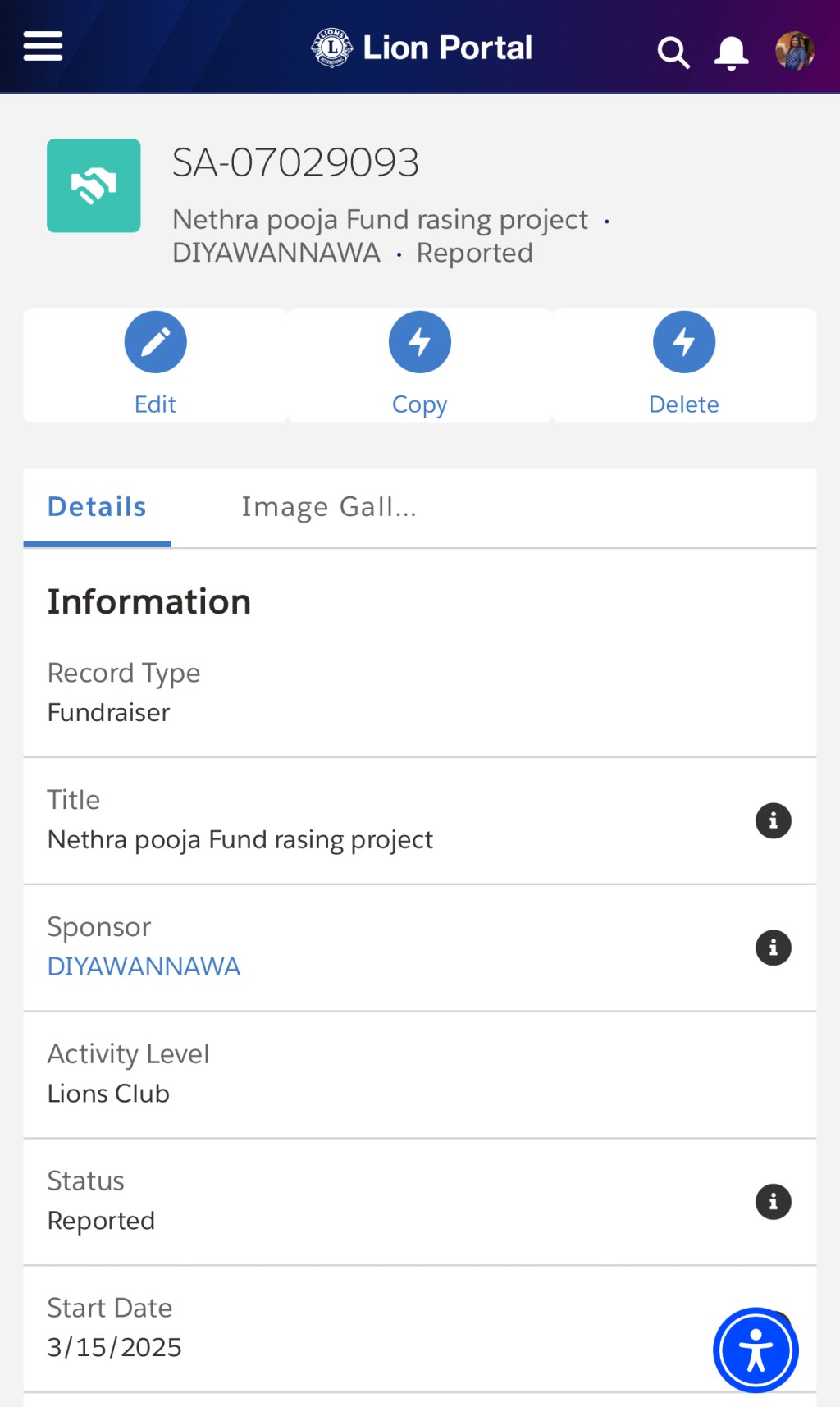Open the DIYAWANNAWA sponsor link
Image resolution: width=840 pixels, height=1407 pixels.
click(x=144, y=966)
